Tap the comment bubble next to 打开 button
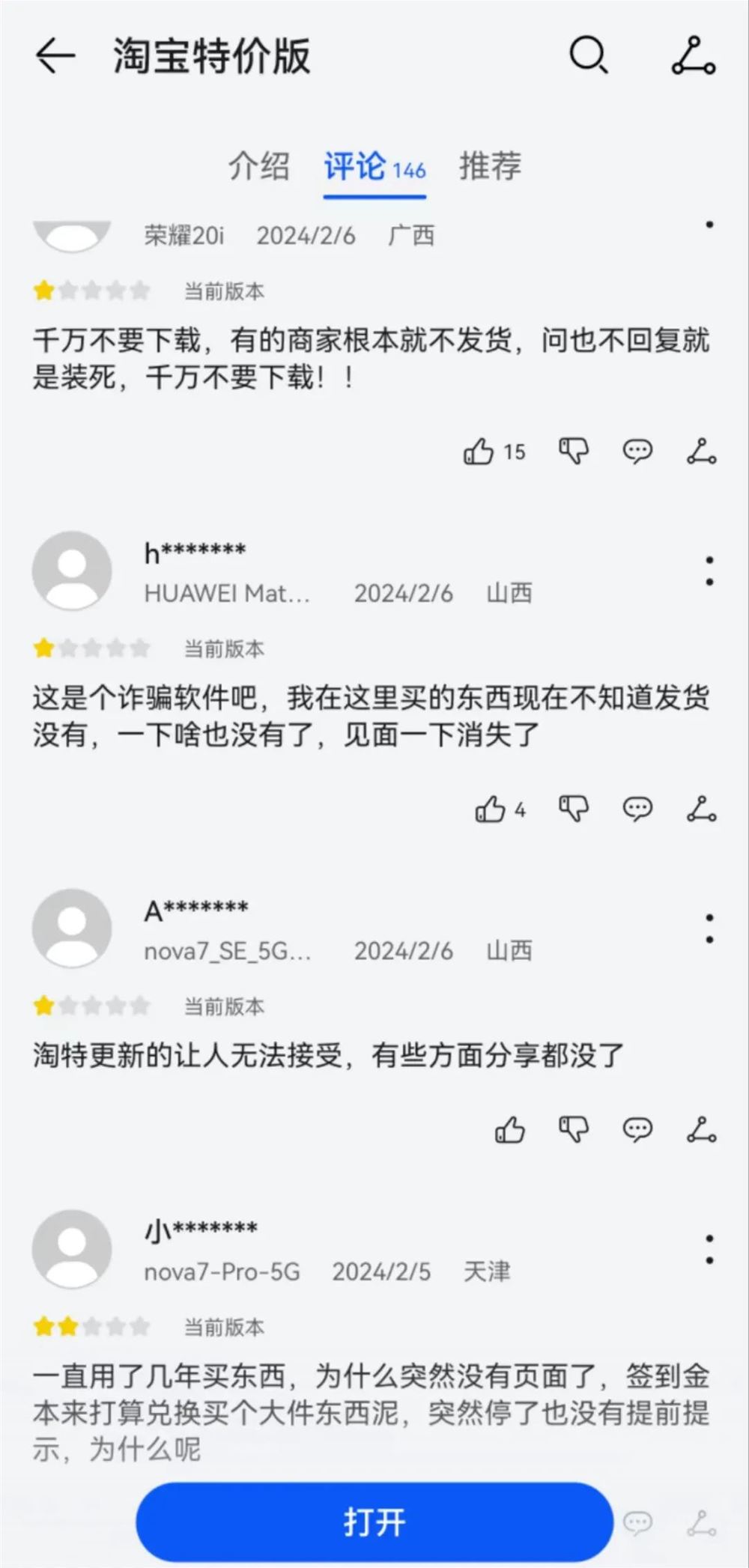This screenshot has height=1568, width=749. coord(639,1522)
